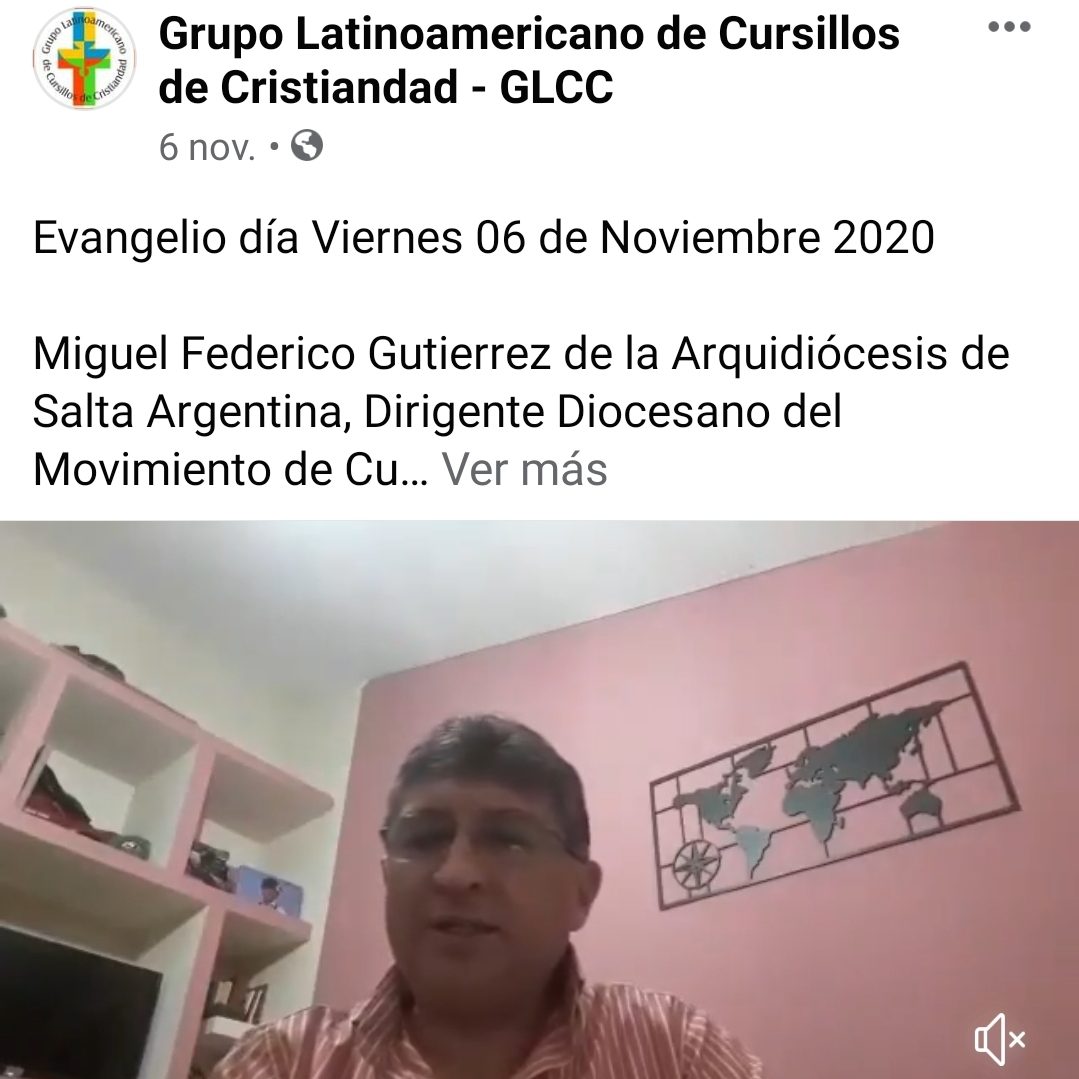Open the 6 nov. post timestamp
This screenshot has height=1079, width=1079.
[207, 148]
